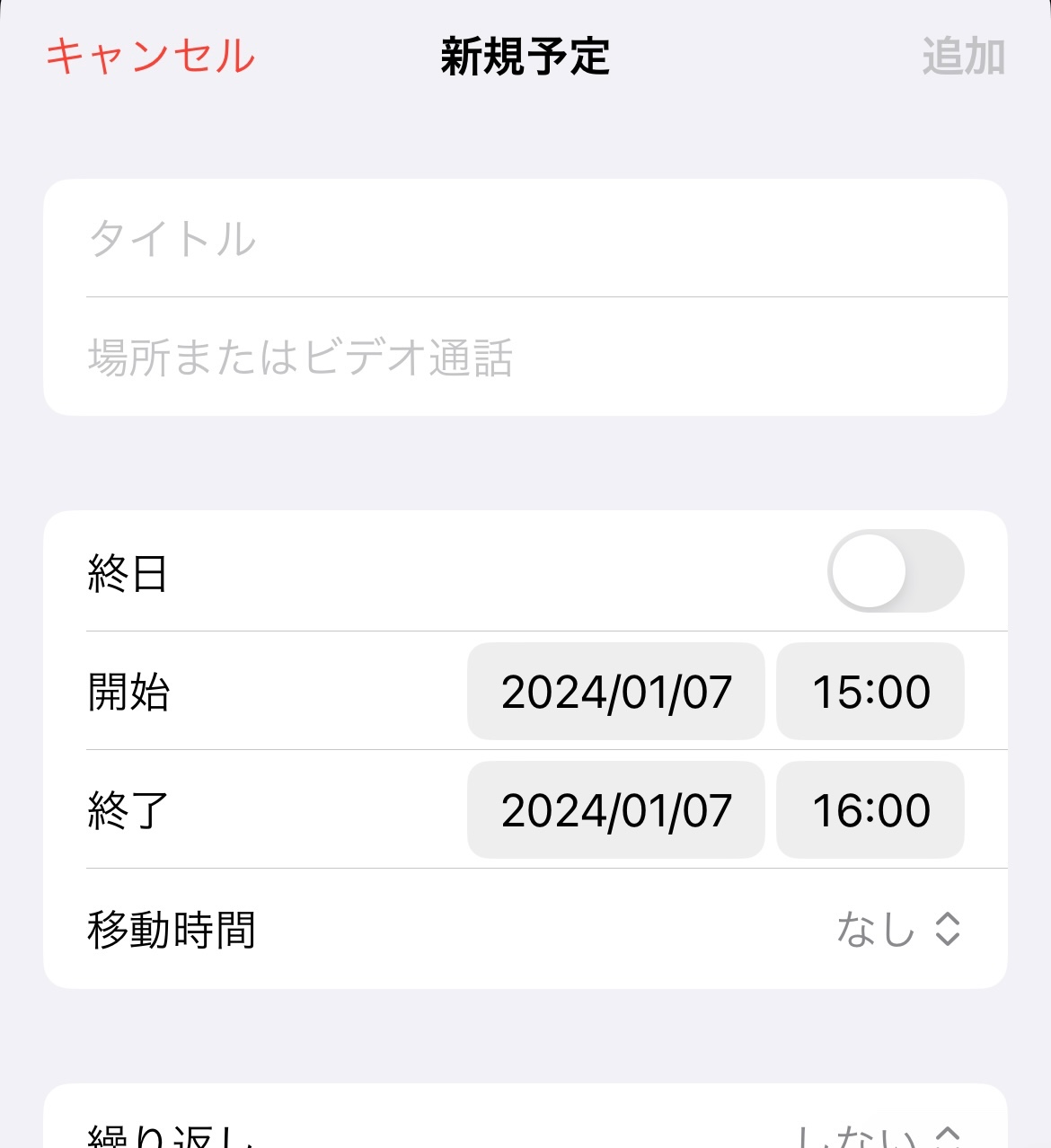Tap 追加 to add the event
The width and height of the screenshot is (1051, 1148).
[963, 57]
